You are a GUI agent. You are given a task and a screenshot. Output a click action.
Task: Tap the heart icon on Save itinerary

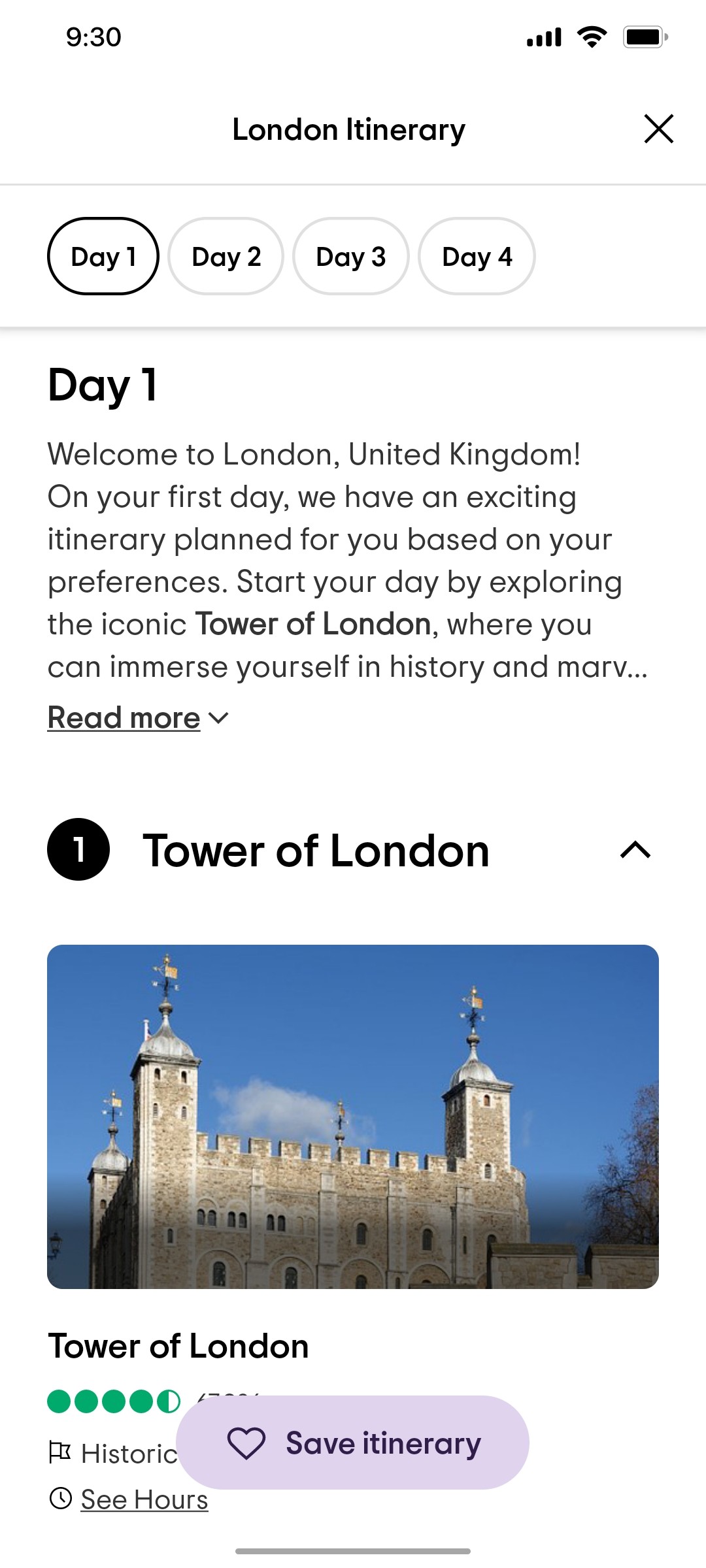pos(247,1444)
